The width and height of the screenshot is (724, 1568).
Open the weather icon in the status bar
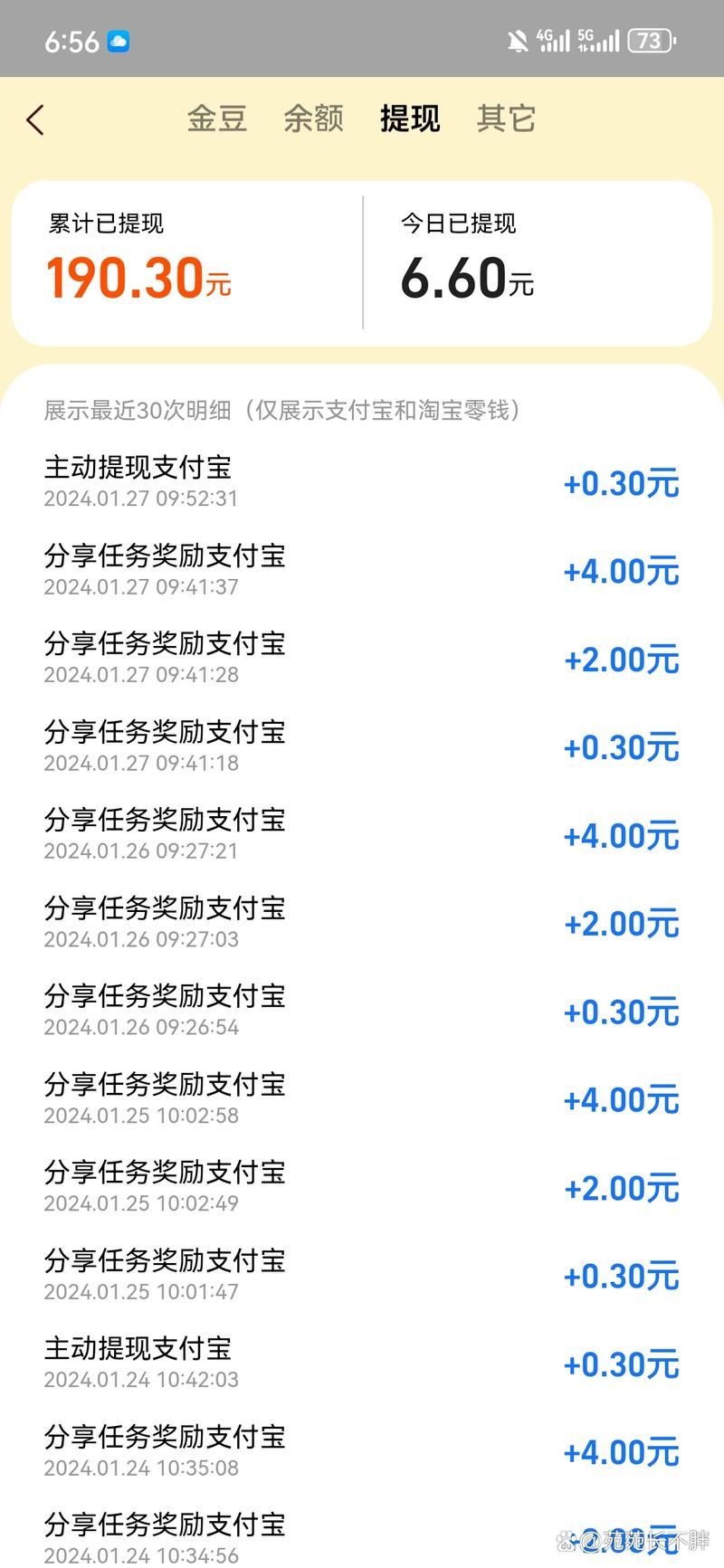click(x=118, y=40)
